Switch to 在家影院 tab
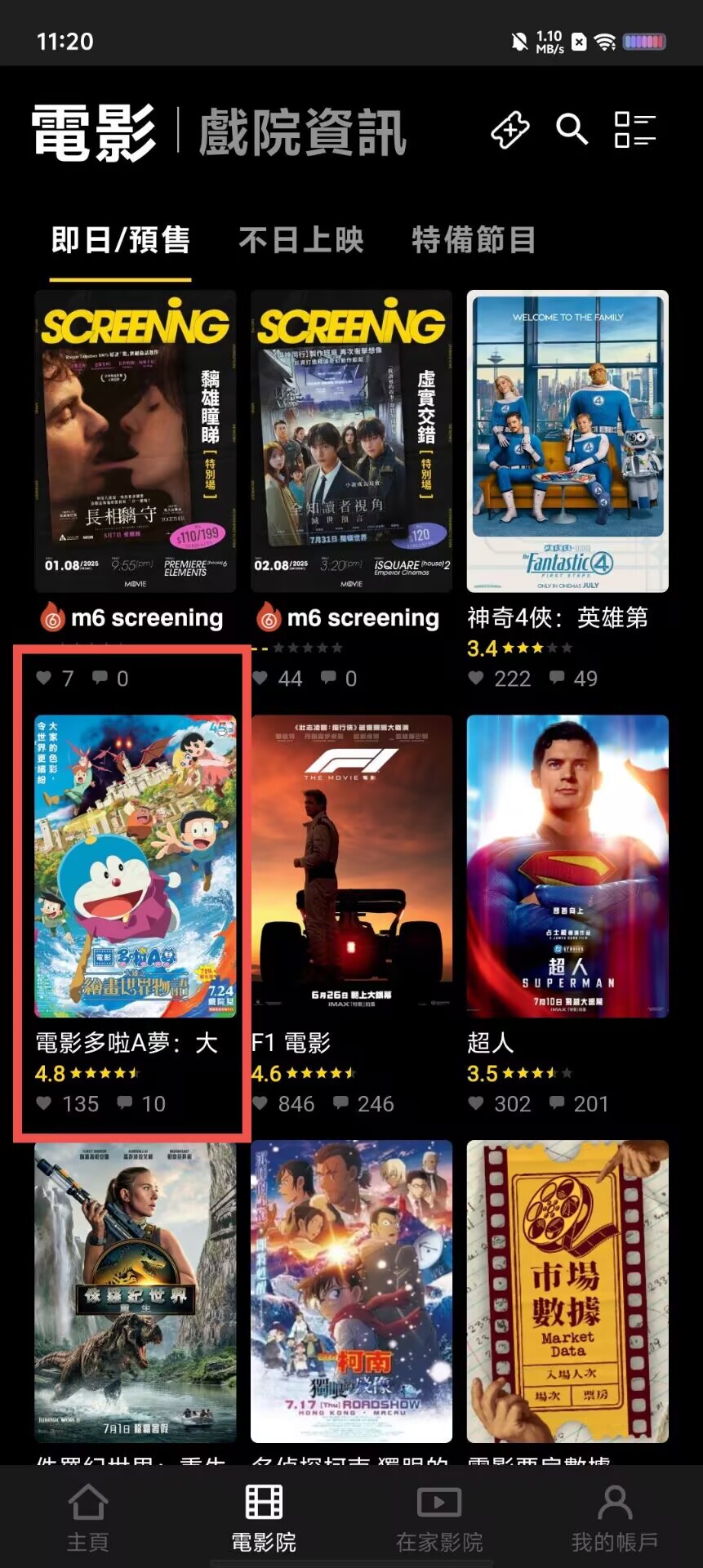This screenshot has width=703, height=1568. point(439,1517)
